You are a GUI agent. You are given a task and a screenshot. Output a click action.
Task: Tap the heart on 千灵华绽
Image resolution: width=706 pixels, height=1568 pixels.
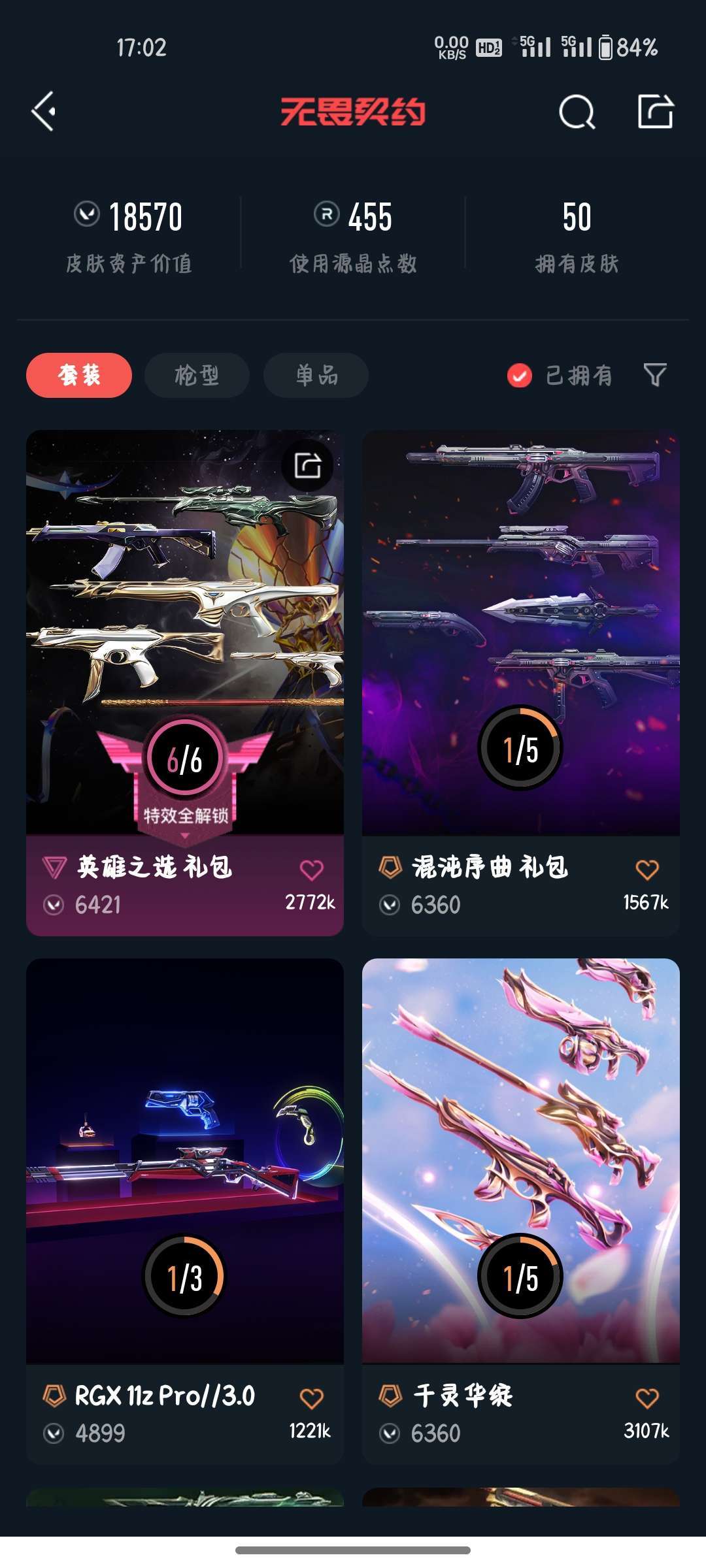[x=647, y=1398]
